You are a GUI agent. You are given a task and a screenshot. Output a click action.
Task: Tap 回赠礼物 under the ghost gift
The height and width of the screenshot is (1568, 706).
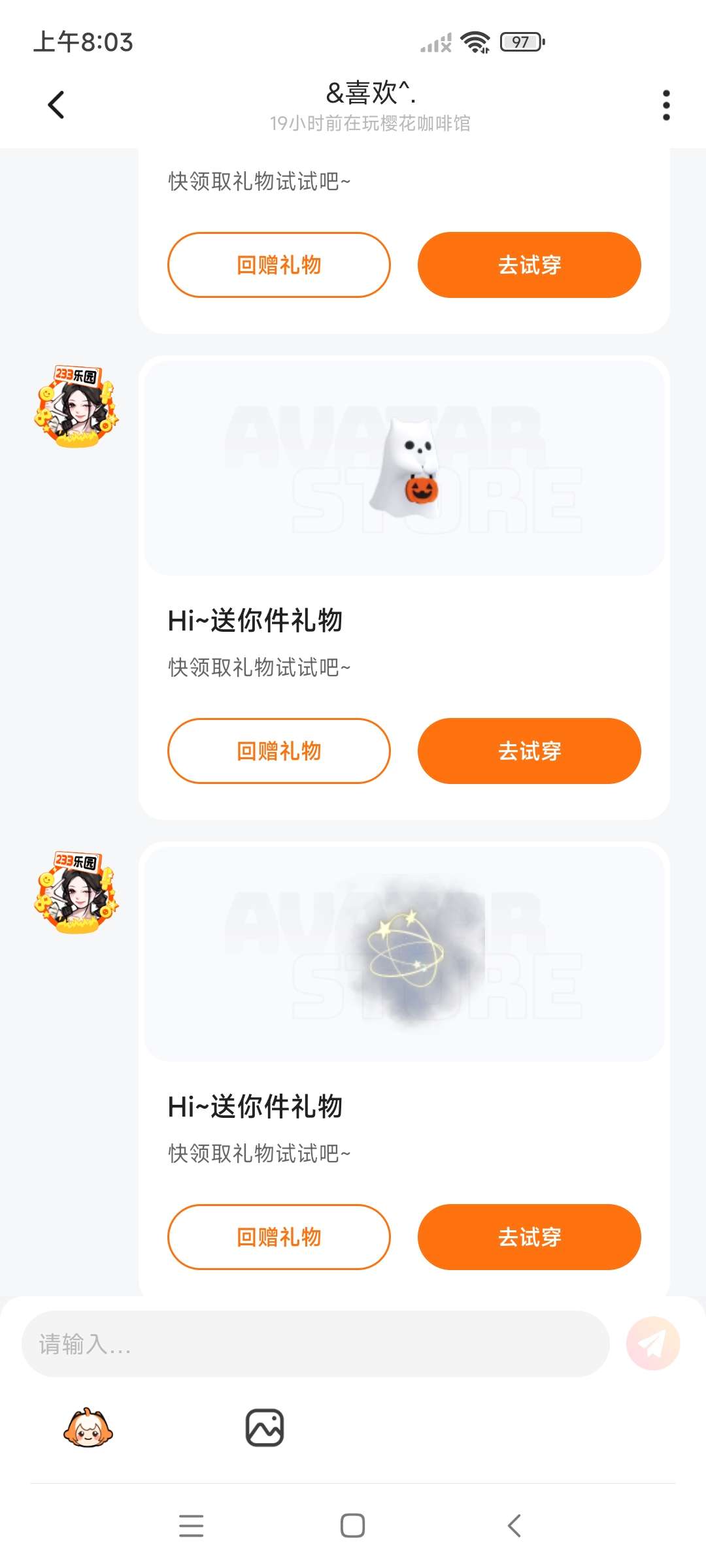tap(279, 751)
